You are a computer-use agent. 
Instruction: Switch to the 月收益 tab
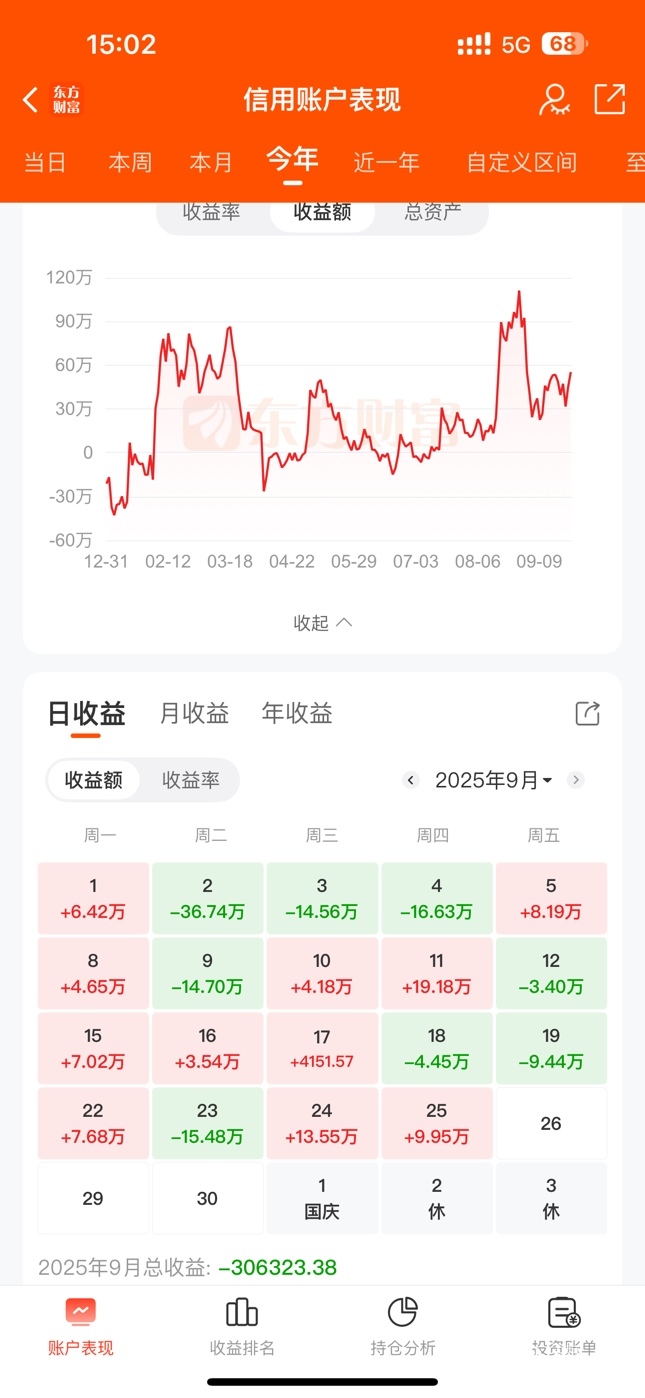point(194,713)
